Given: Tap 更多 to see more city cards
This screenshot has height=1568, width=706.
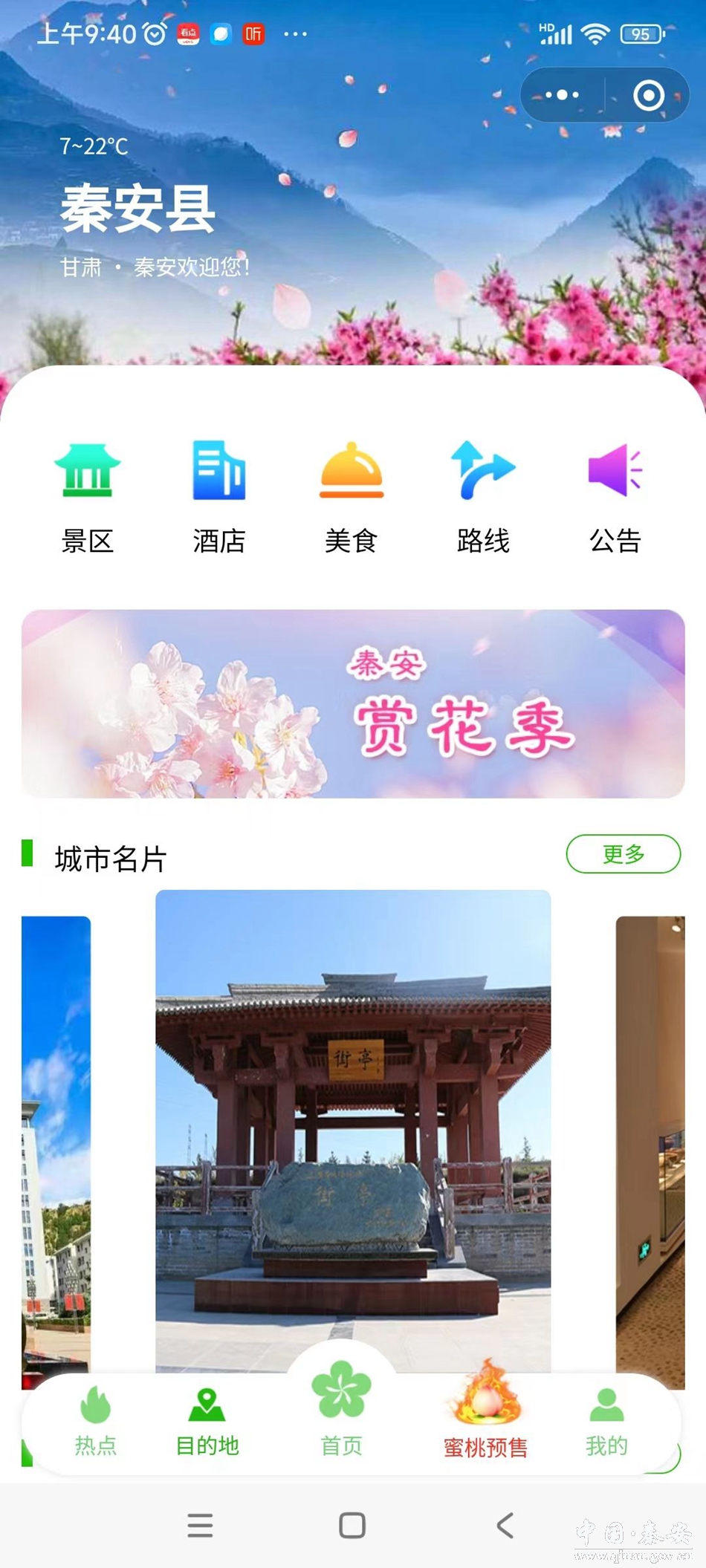Looking at the screenshot, I should coord(623,854).
